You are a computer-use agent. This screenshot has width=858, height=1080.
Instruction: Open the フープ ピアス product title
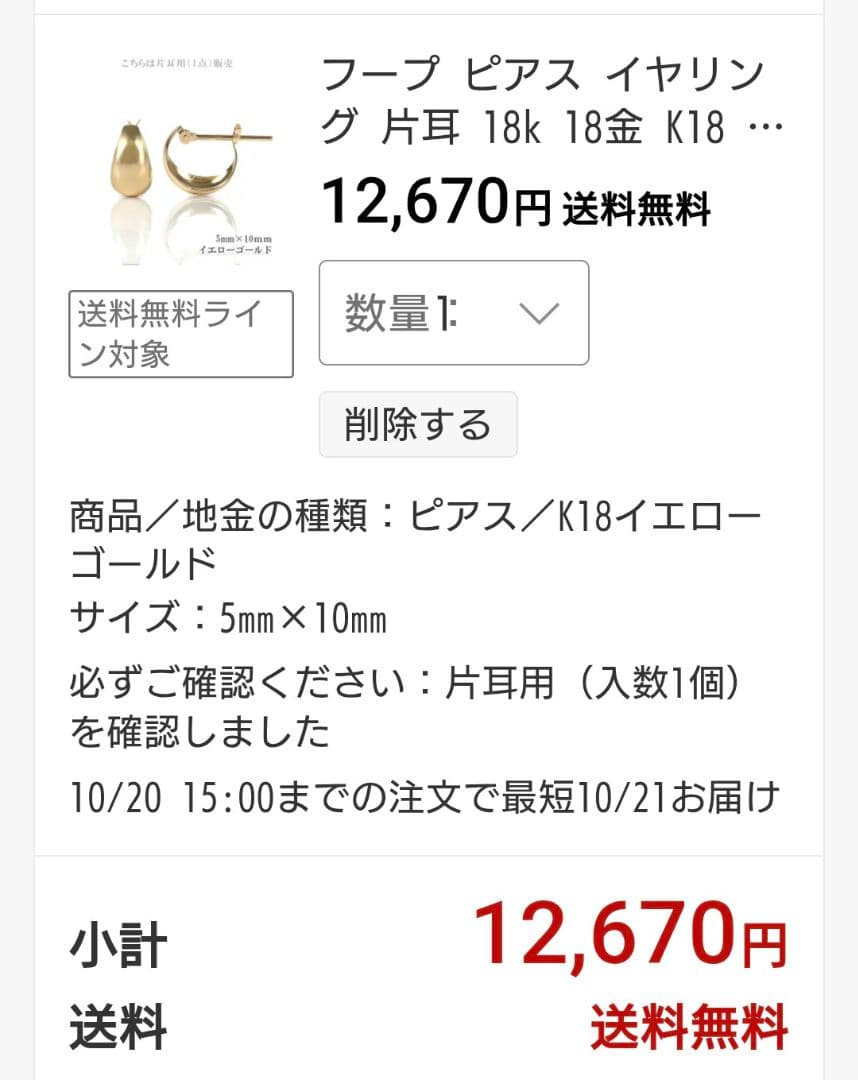[x=547, y=101]
